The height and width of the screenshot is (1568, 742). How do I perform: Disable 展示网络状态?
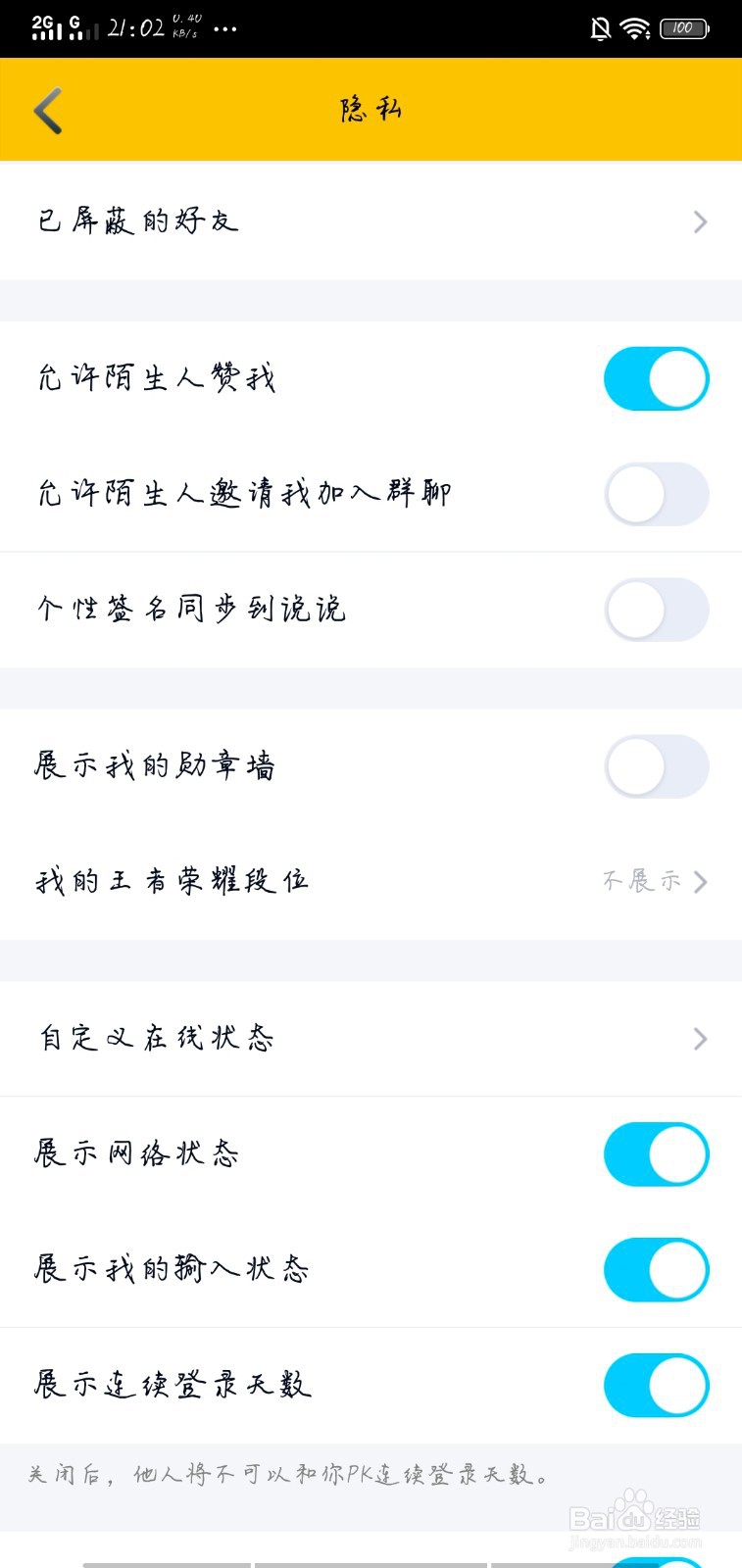pyautogui.click(x=656, y=1154)
